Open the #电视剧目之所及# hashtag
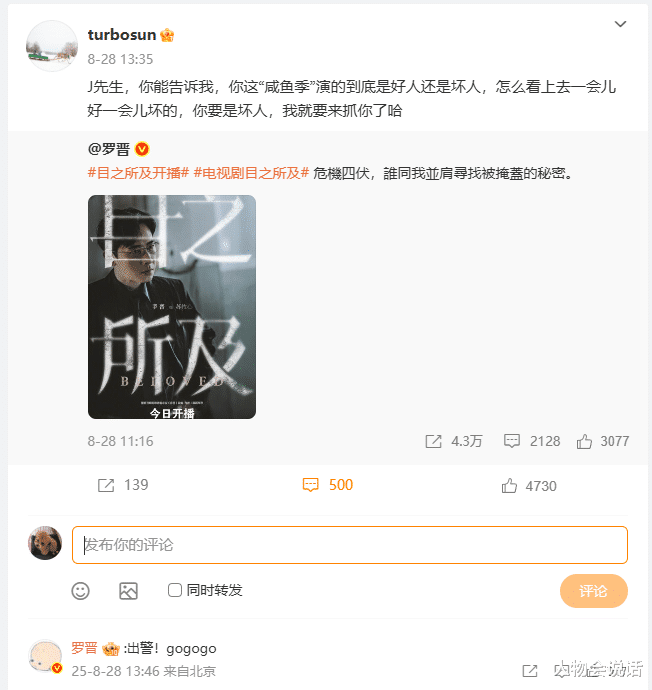This screenshot has width=652, height=690. pyautogui.click(x=251, y=173)
